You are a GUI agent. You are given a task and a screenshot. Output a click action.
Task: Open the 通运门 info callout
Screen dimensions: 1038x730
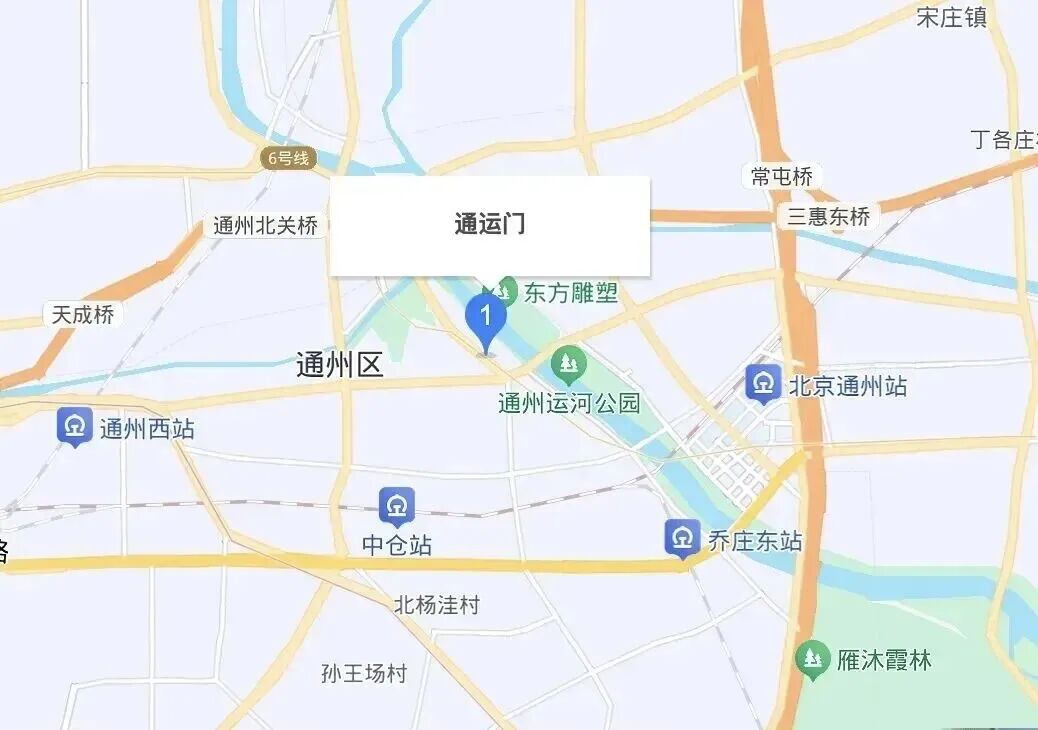(x=490, y=225)
